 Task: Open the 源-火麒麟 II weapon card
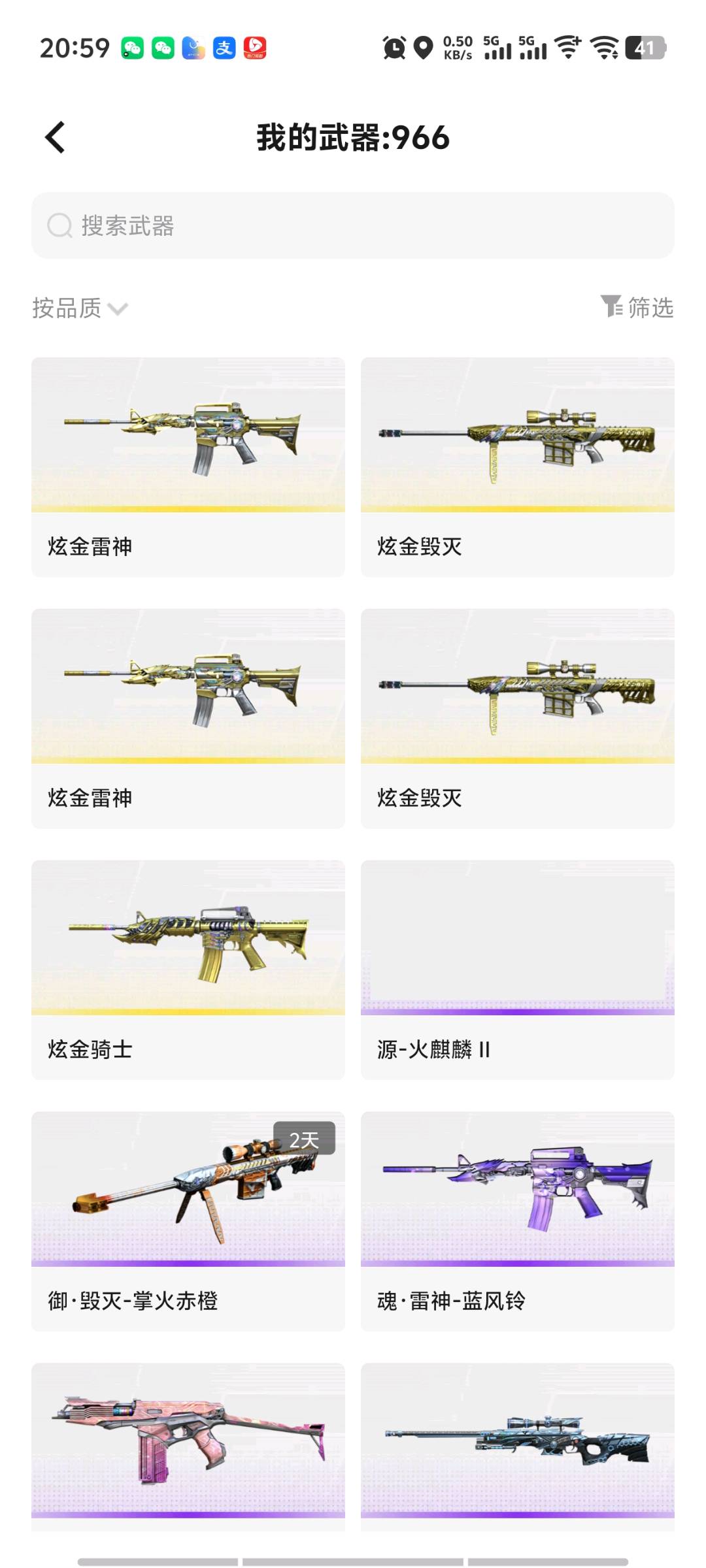[x=518, y=970]
